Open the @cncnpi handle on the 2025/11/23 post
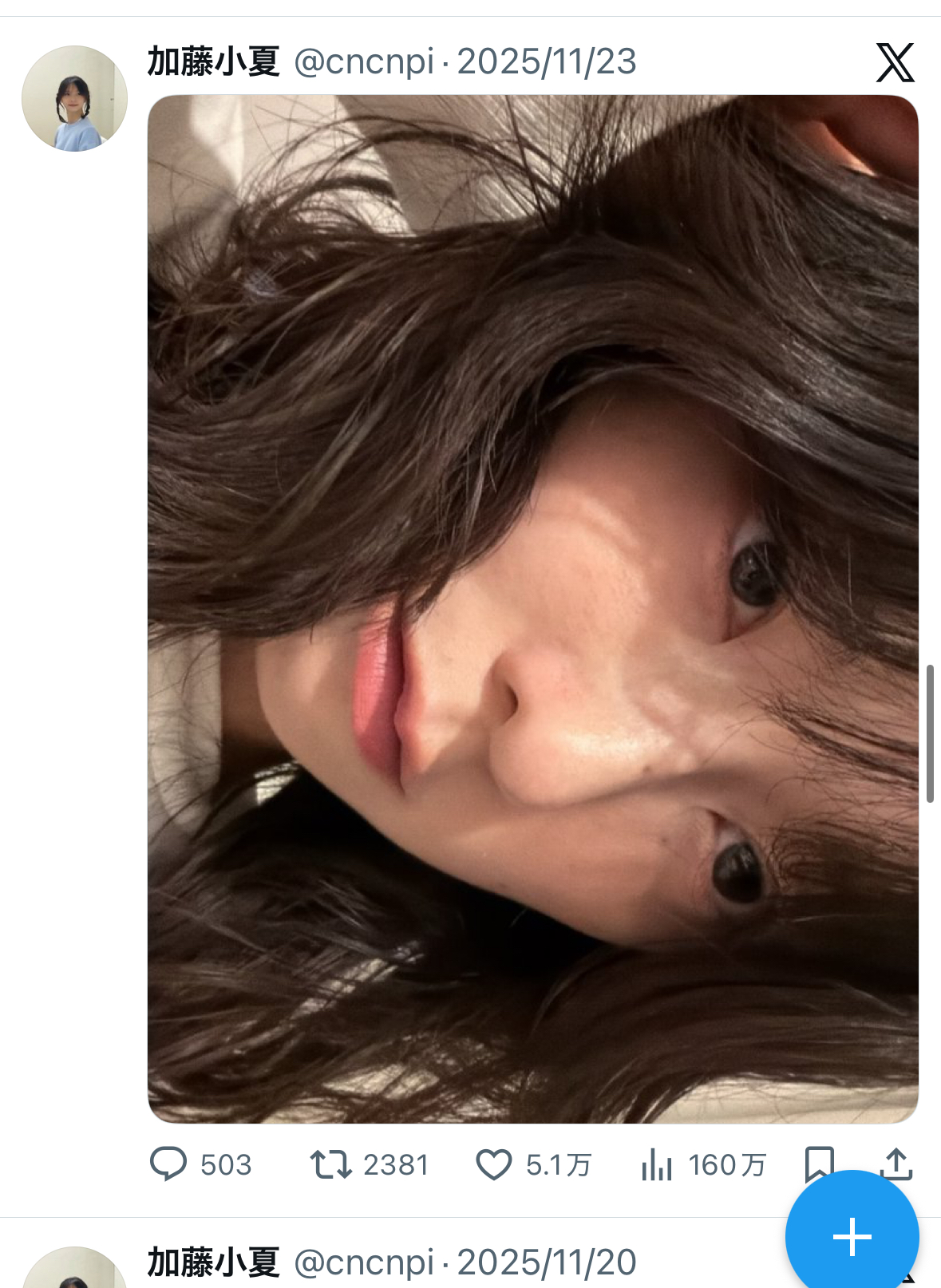The height and width of the screenshot is (1288, 941). pos(364,62)
